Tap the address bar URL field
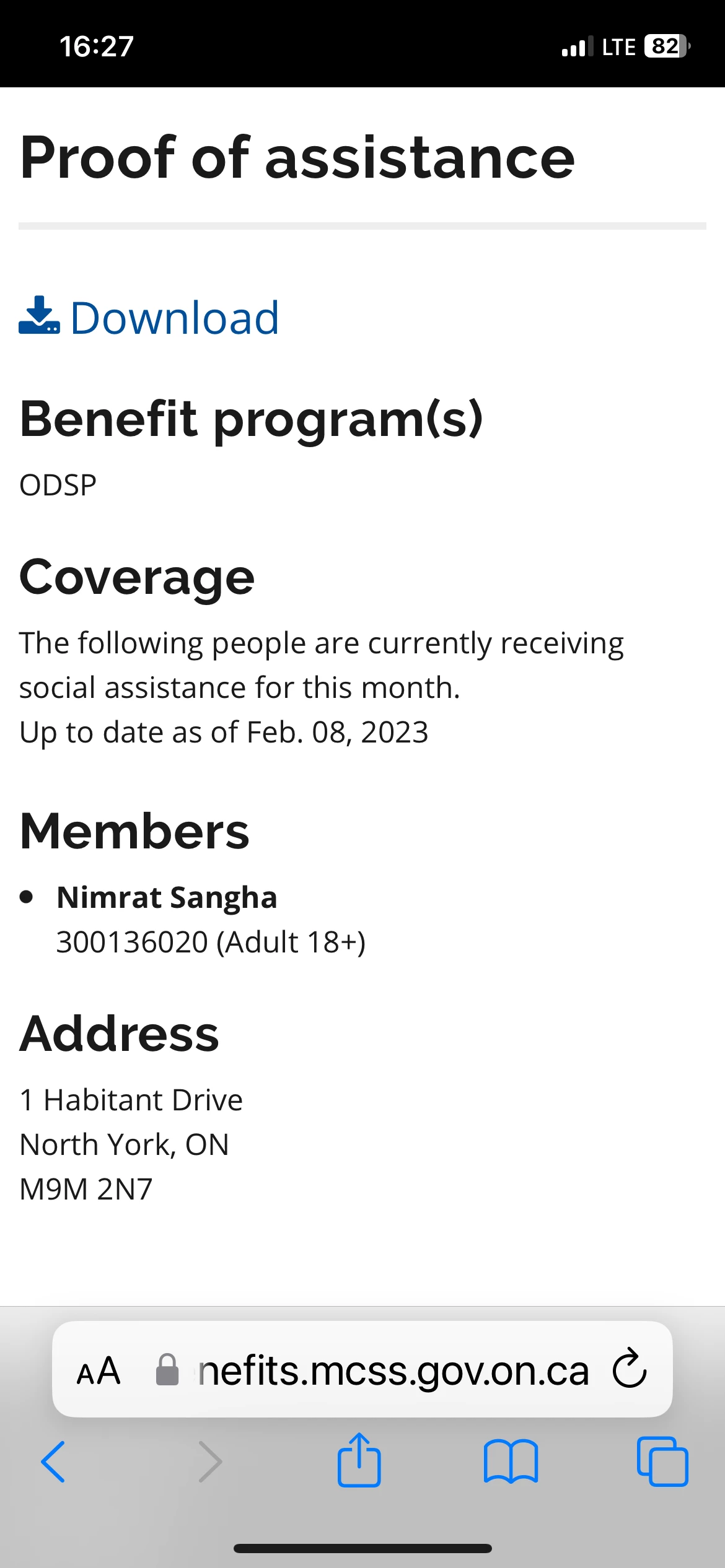The width and height of the screenshot is (725, 1568). pos(393,1370)
